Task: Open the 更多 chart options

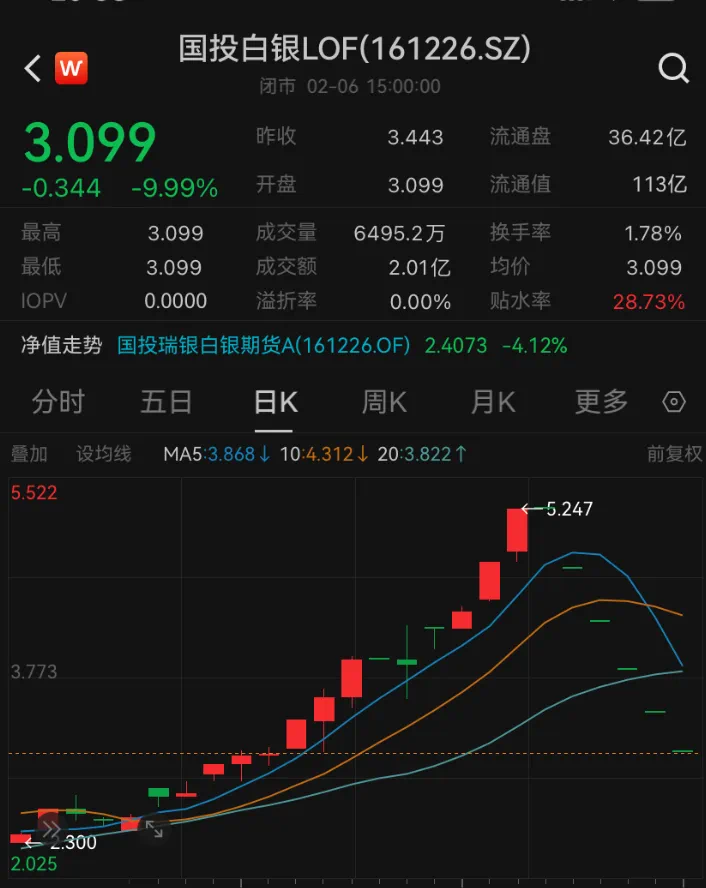Action: pos(601,402)
